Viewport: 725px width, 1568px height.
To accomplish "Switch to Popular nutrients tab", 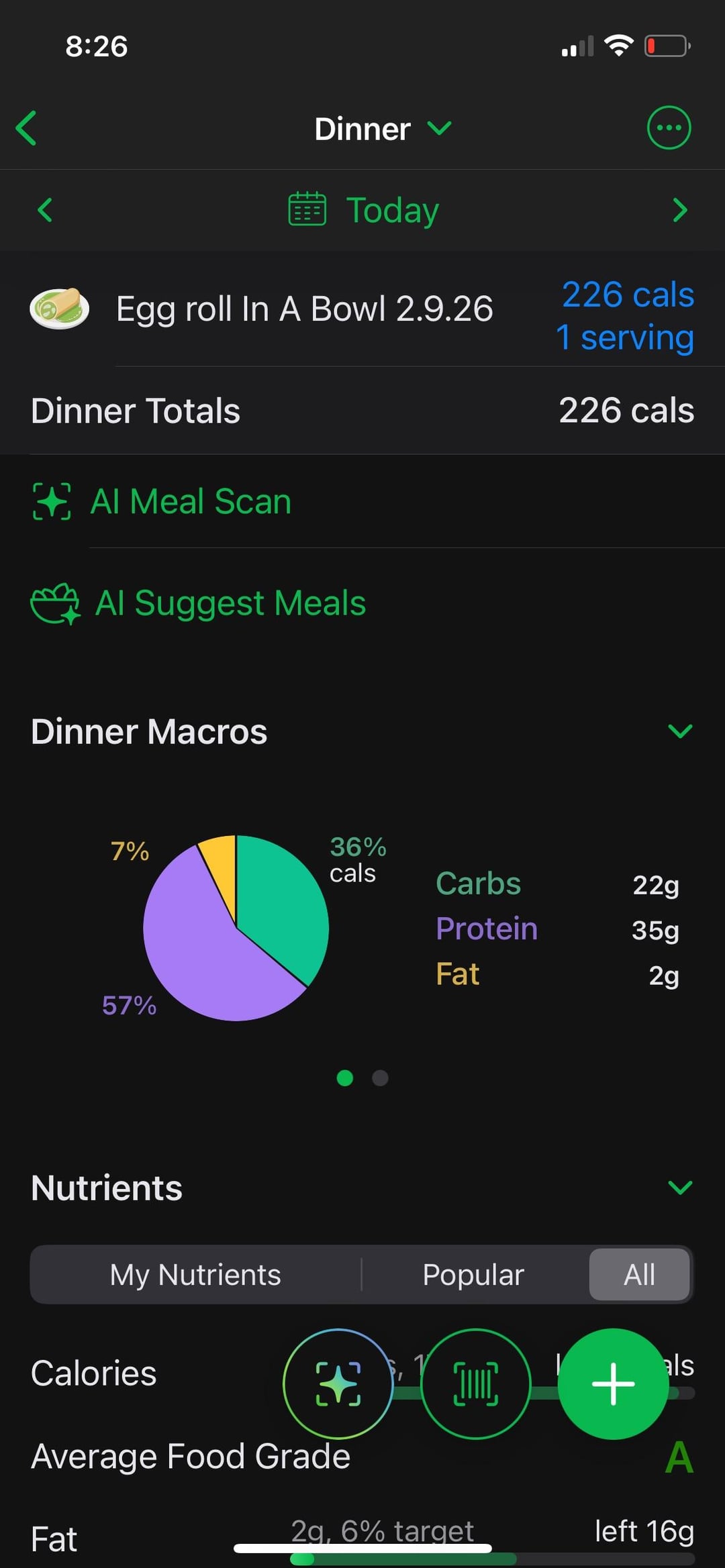I will 473,1275.
